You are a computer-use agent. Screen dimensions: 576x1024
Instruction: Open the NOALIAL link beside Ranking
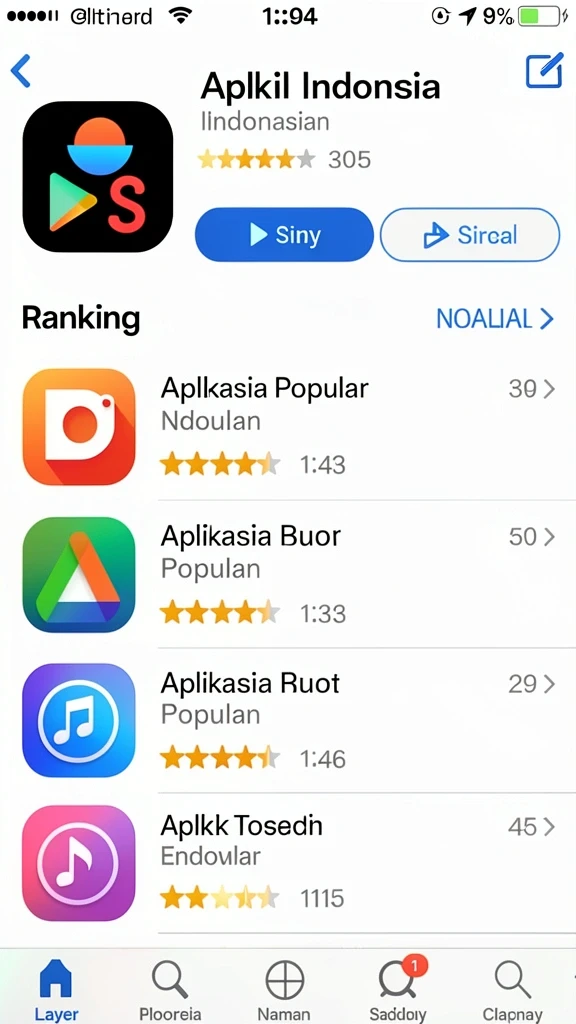[495, 319]
